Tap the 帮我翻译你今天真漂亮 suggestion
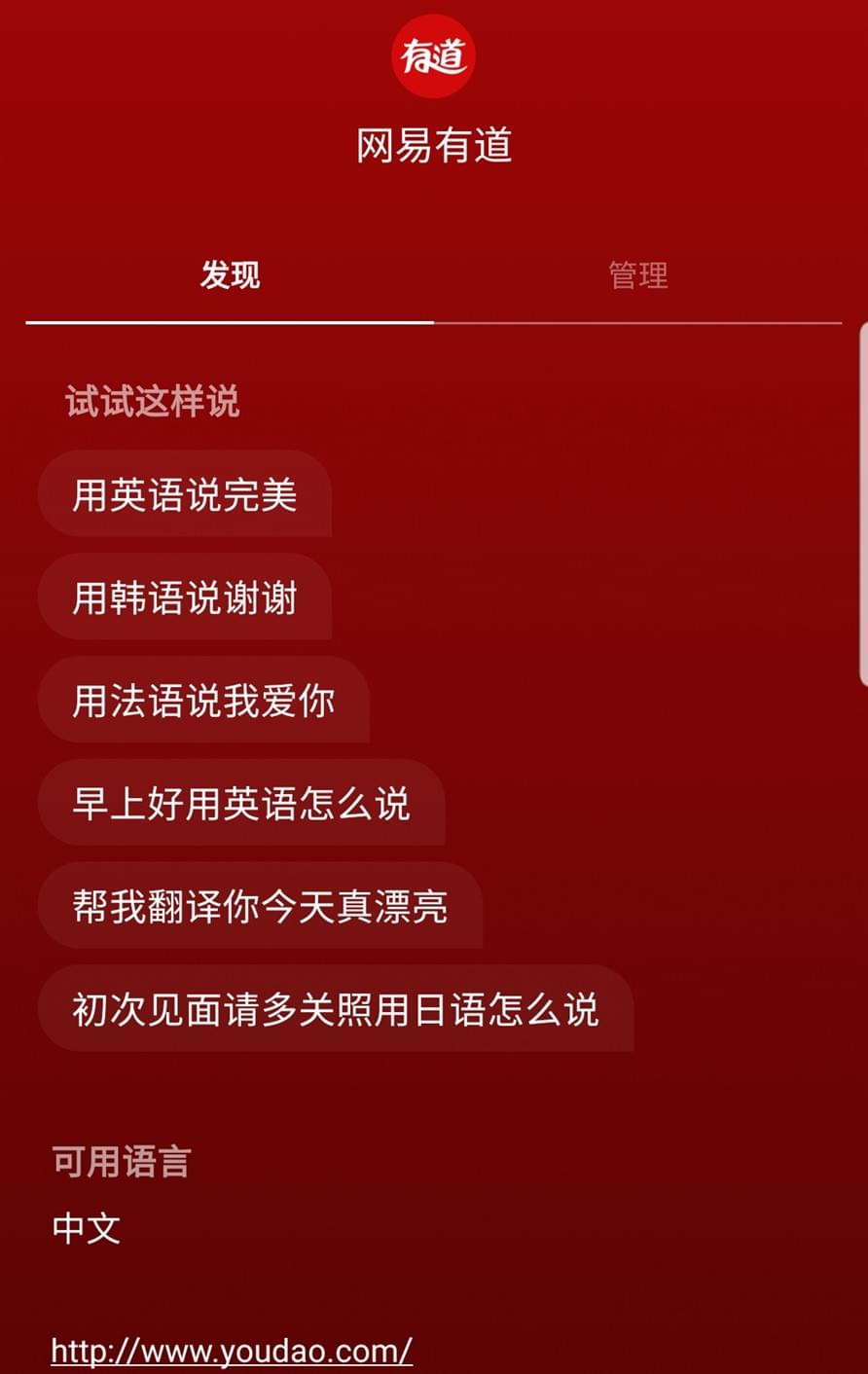This screenshot has width=868, height=1374. [260, 906]
